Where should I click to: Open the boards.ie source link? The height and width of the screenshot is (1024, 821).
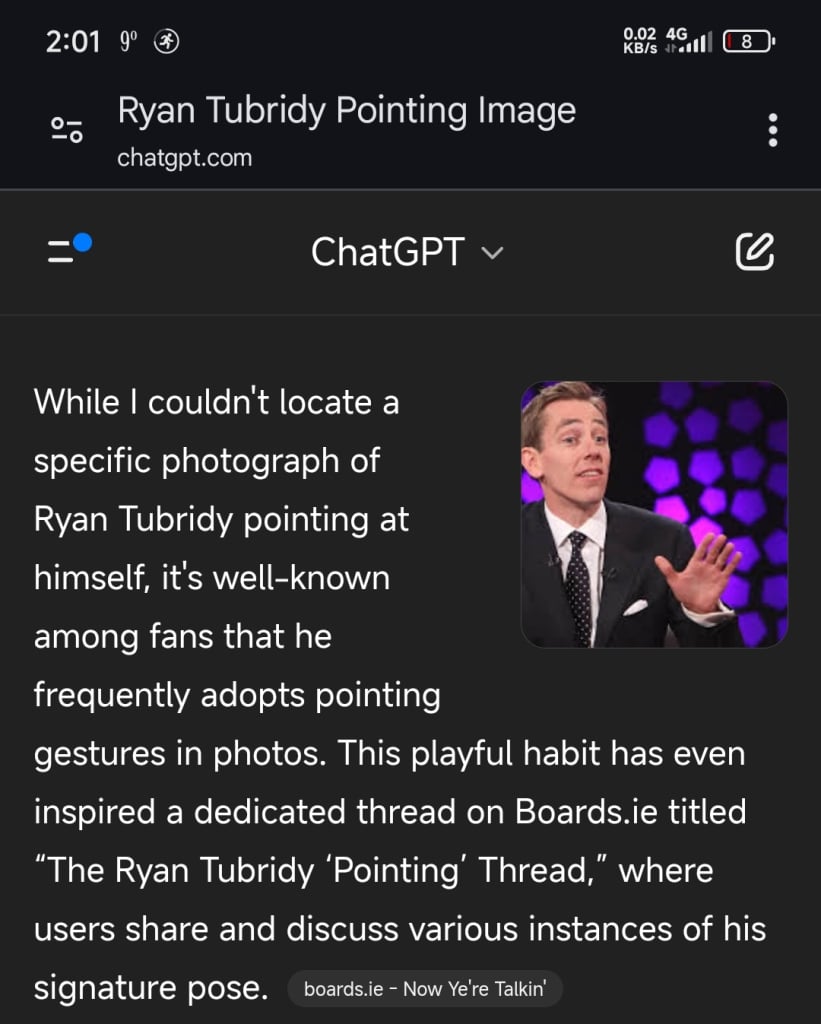point(425,990)
